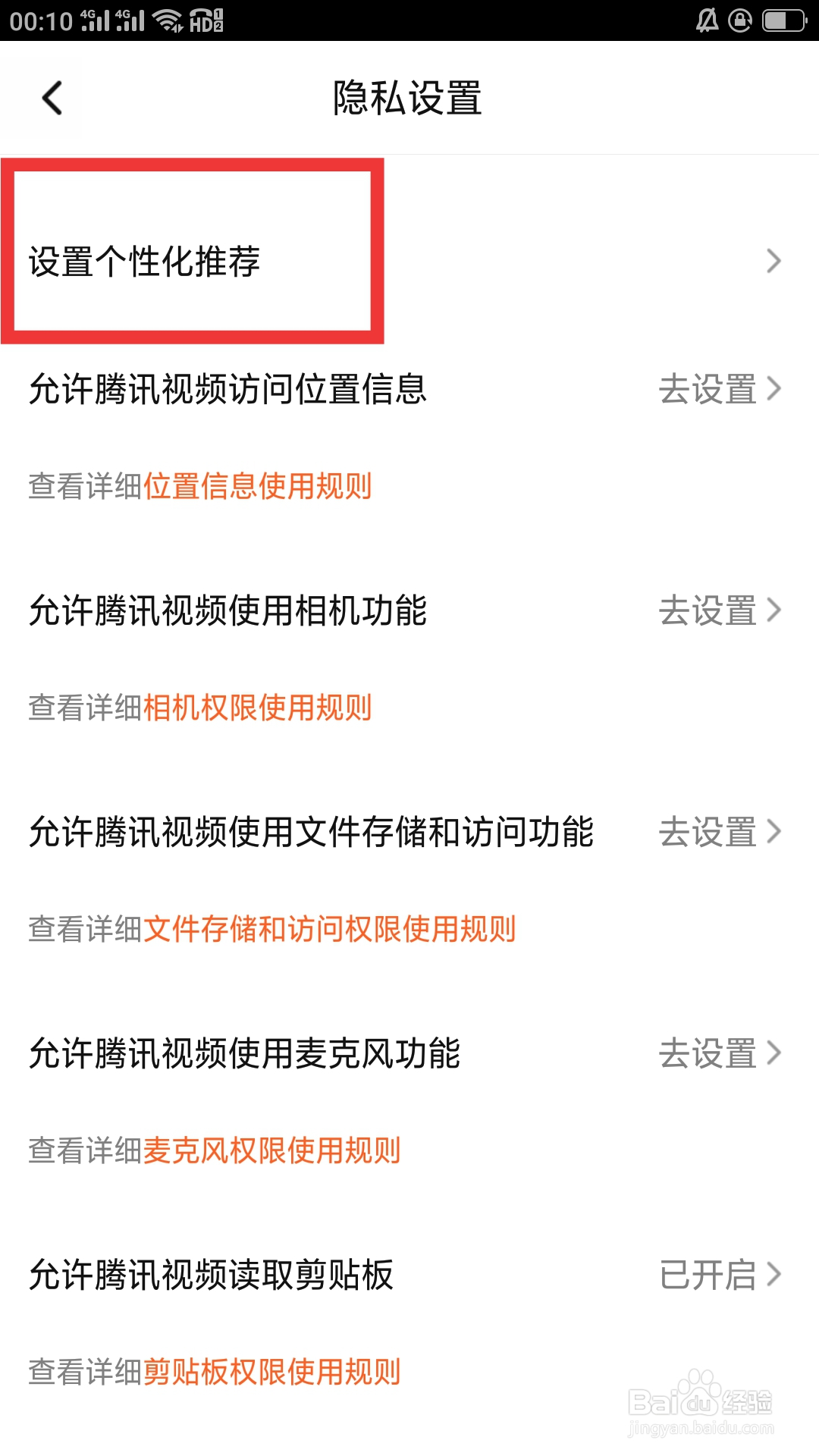
Task: Open 允许腾讯视频读取剪贴板 setting
Action: point(718,1275)
